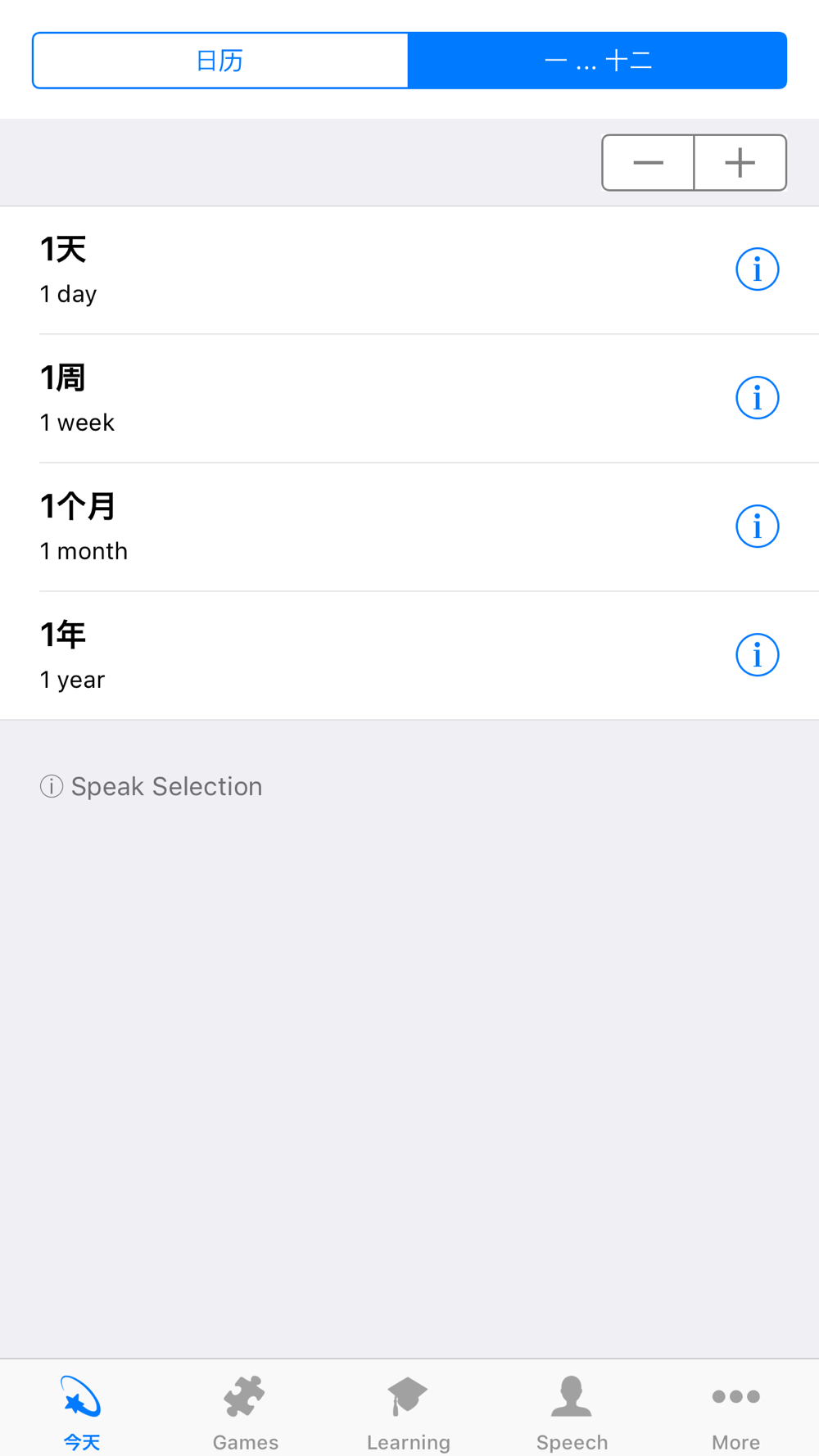Open info for 1天 (1 day)
This screenshot has height=1456, width=819.
pyautogui.click(x=757, y=269)
